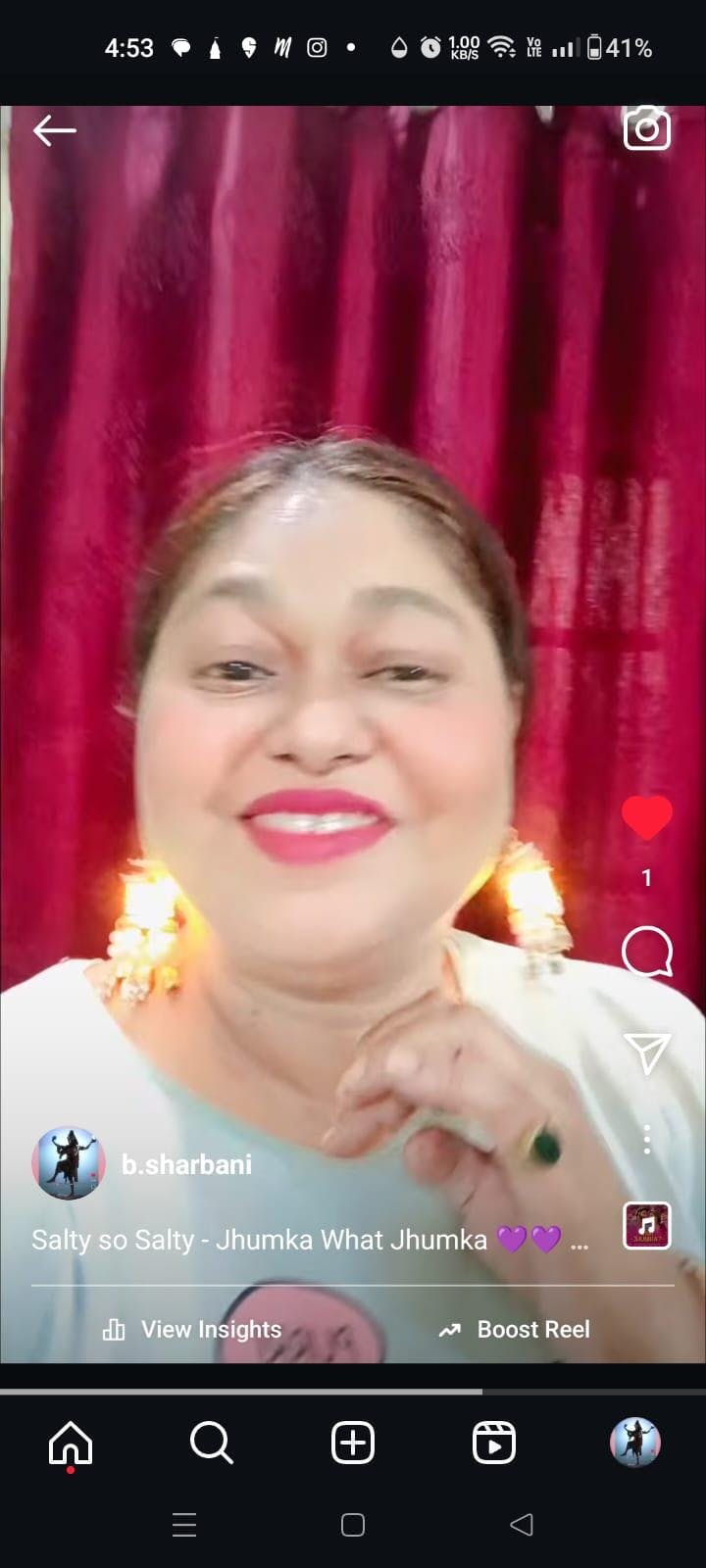Open the comments on this reel
706x1568 pixels.
click(647, 952)
